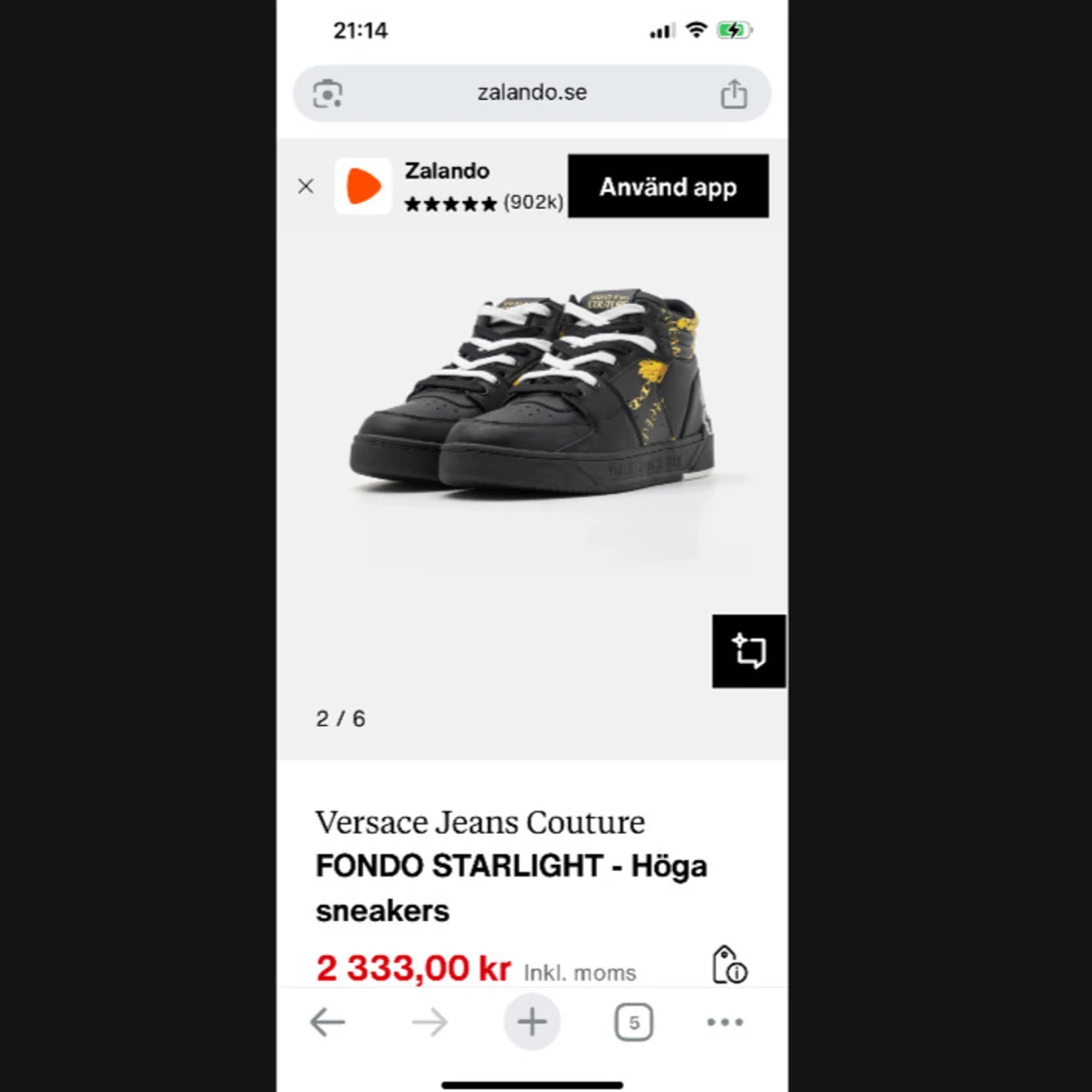Open camera search in the address bar
Screen dimensions: 1092x1092
(328, 94)
